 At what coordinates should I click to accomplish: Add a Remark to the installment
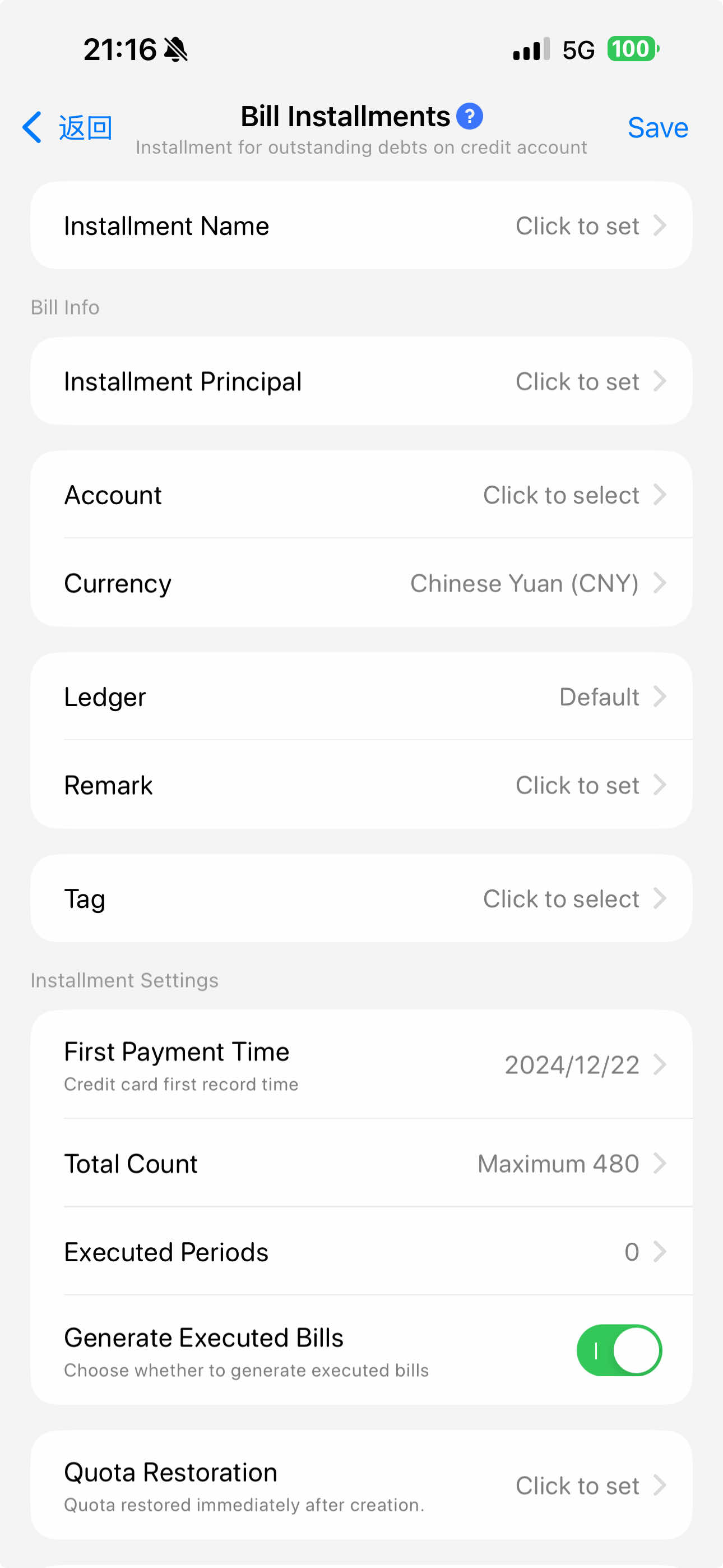[x=361, y=785]
